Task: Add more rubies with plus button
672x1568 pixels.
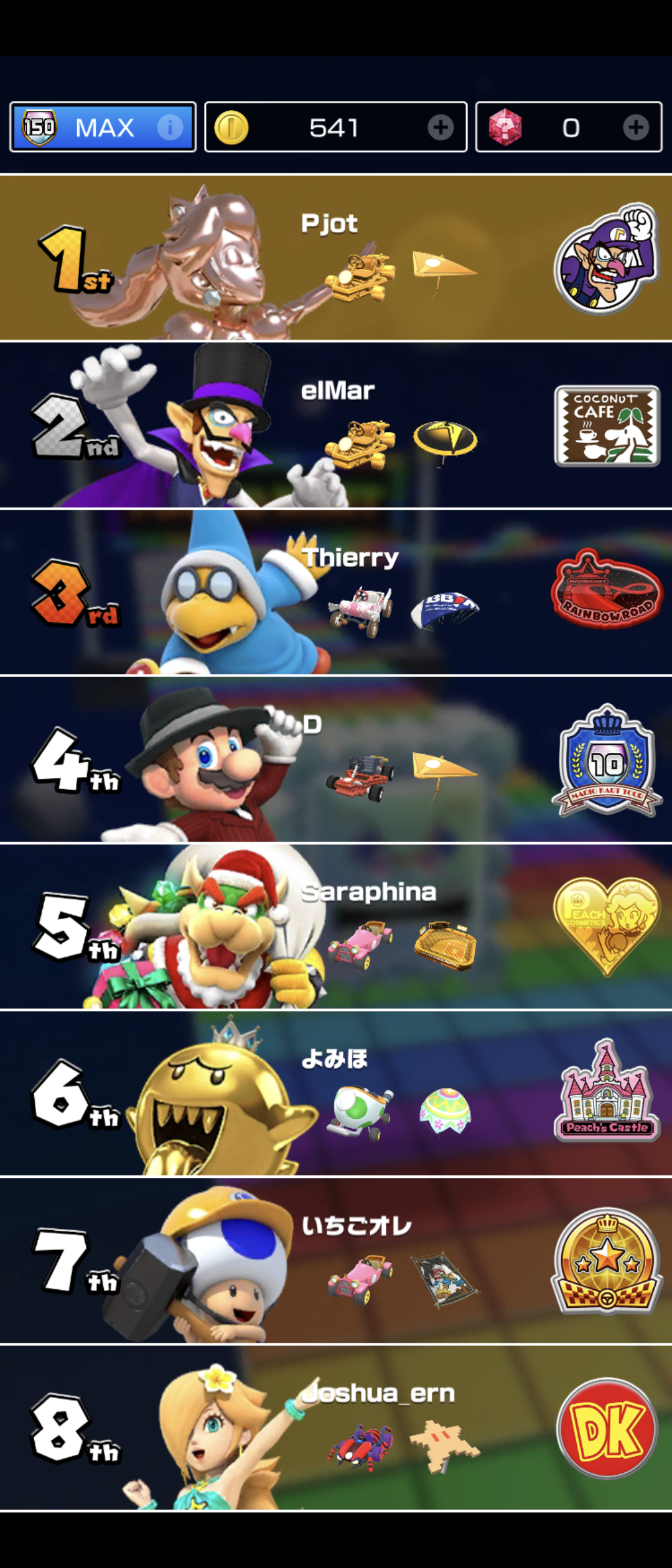Action: (636, 128)
